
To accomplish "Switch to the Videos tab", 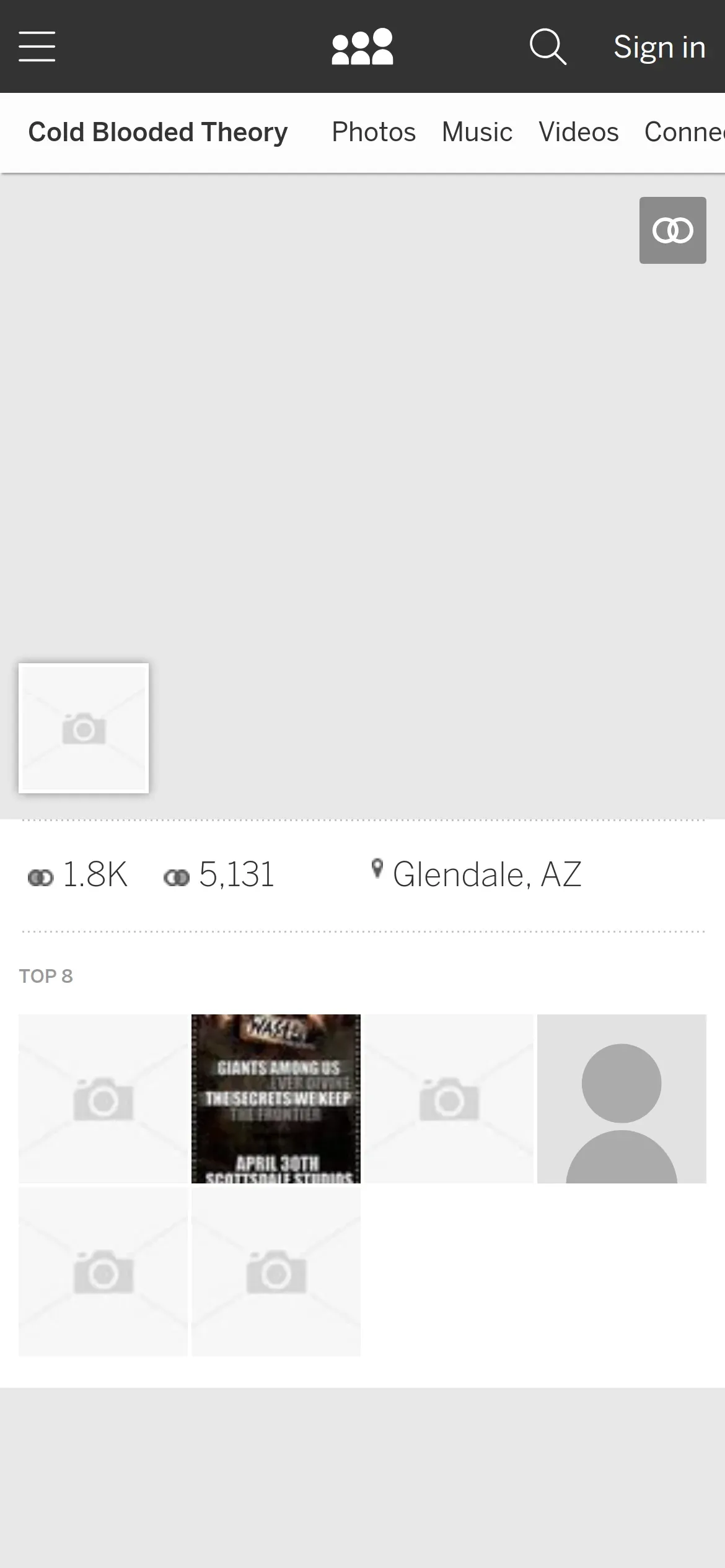I will [x=578, y=132].
